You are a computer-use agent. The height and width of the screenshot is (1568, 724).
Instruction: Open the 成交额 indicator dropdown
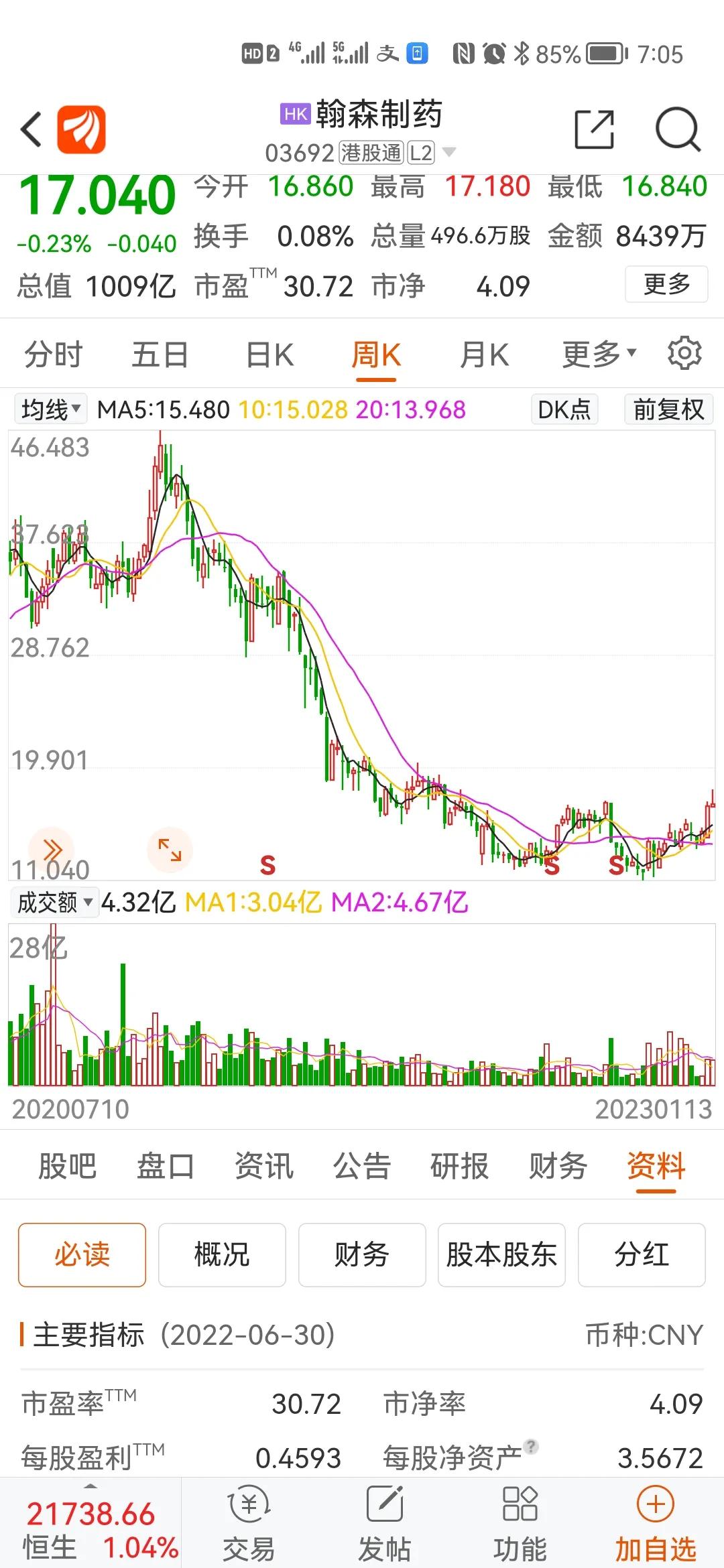(x=54, y=903)
